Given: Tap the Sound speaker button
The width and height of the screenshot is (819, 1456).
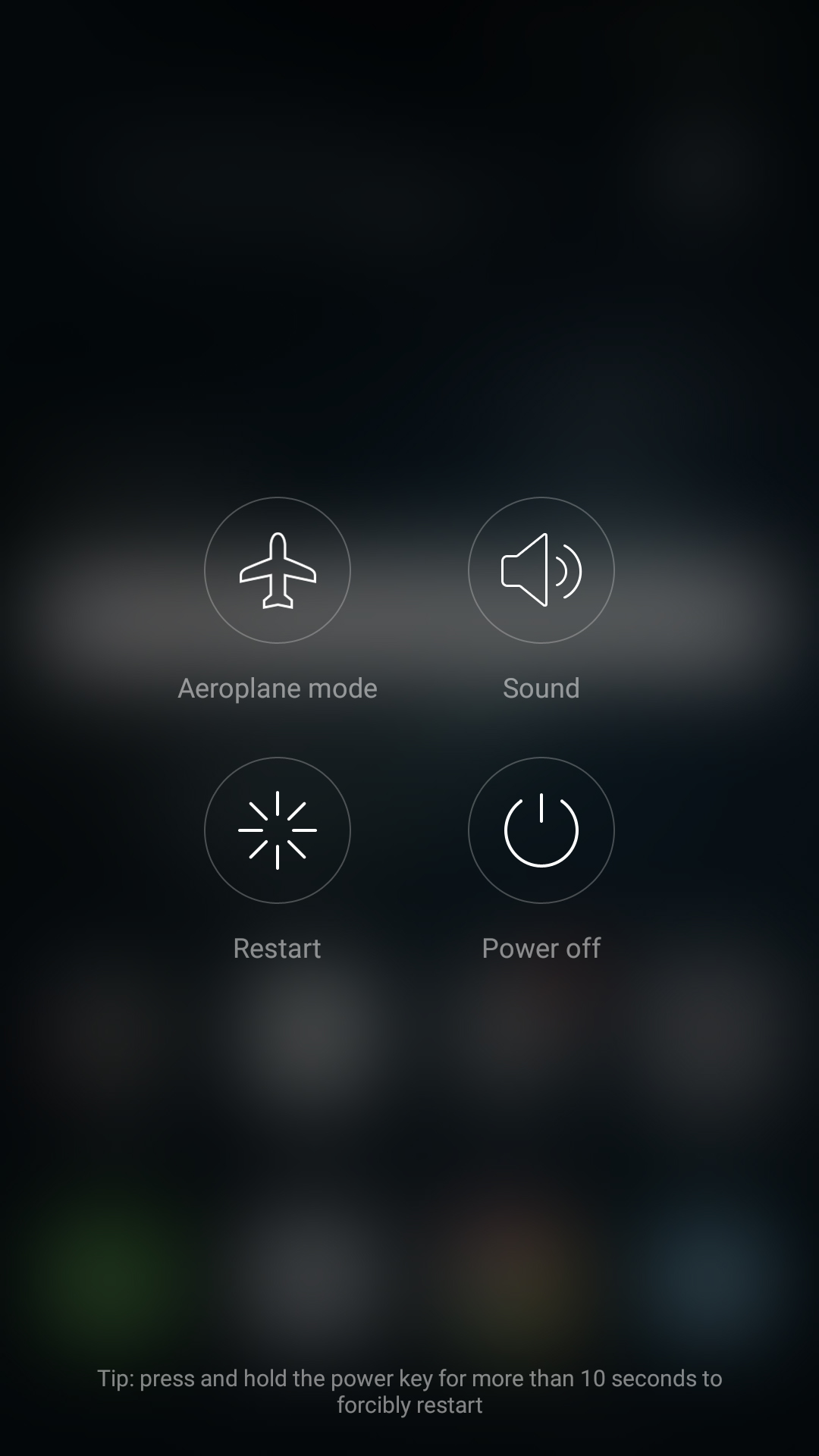Looking at the screenshot, I should pyautogui.click(x=541, y=570).
